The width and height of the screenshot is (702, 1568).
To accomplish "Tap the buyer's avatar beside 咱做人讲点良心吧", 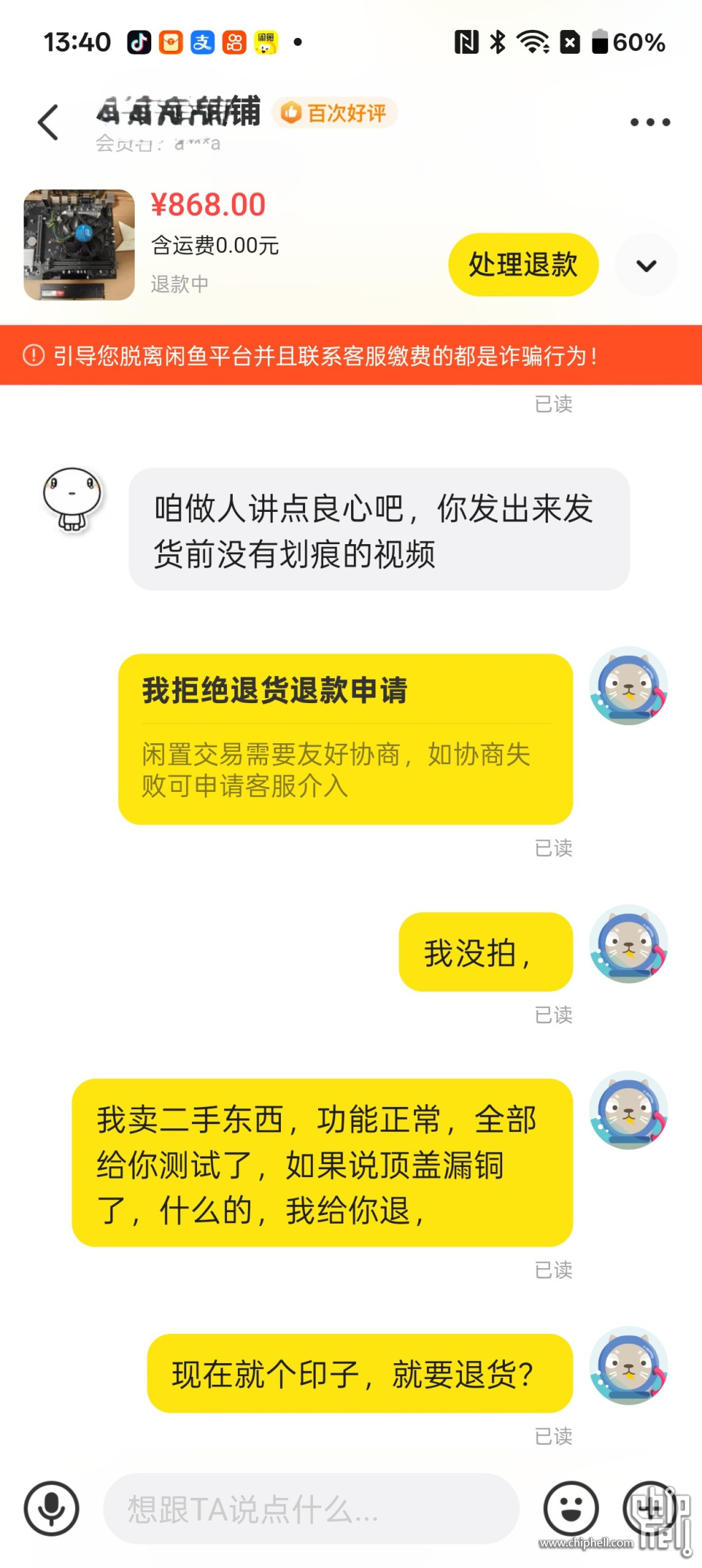I will pyautogui.click(x=72, y=499).
